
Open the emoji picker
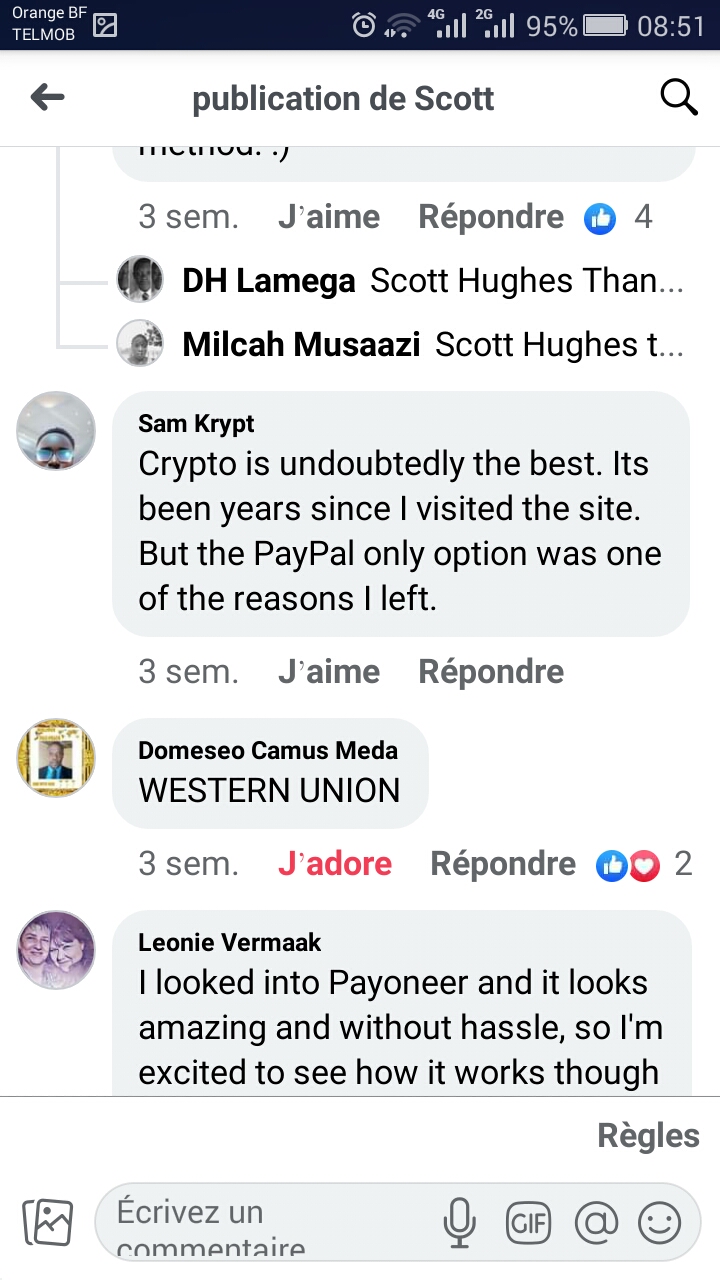[660, 1222]
